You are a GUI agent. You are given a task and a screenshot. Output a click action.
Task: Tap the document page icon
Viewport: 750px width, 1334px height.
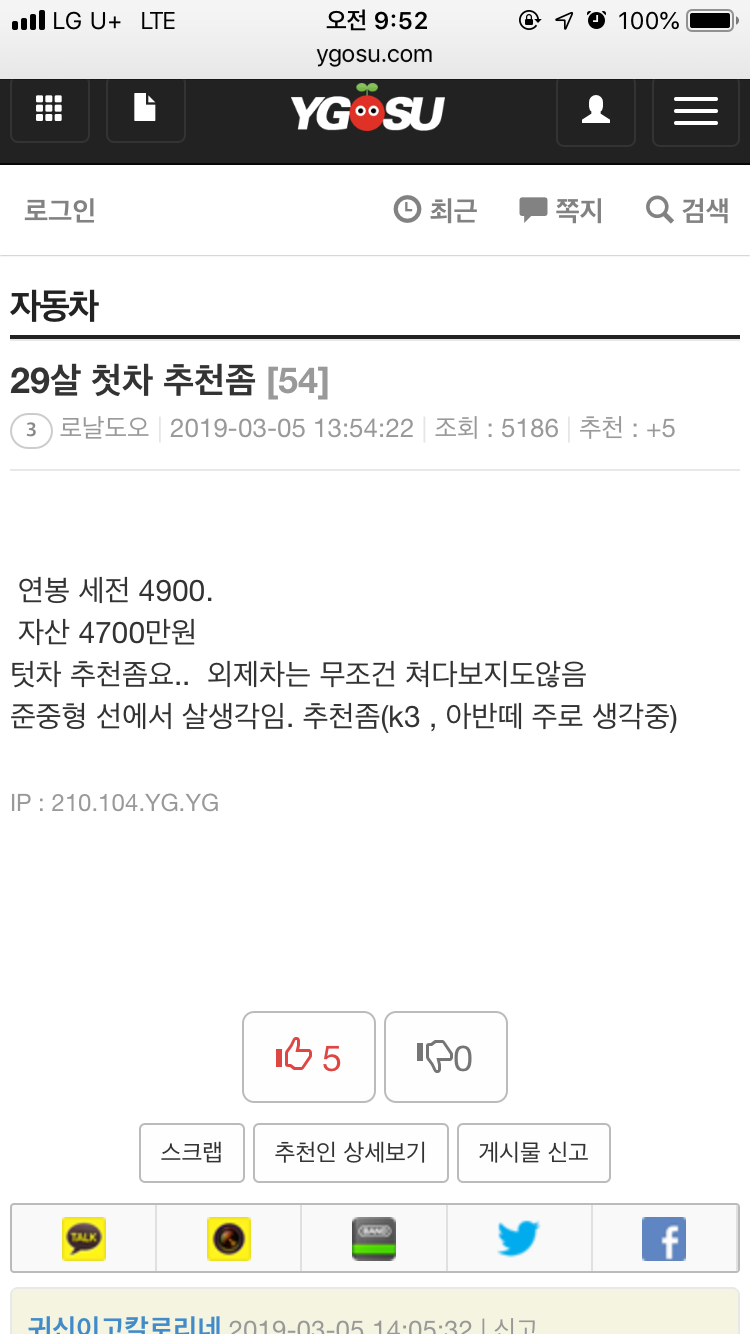coord(145,108)
